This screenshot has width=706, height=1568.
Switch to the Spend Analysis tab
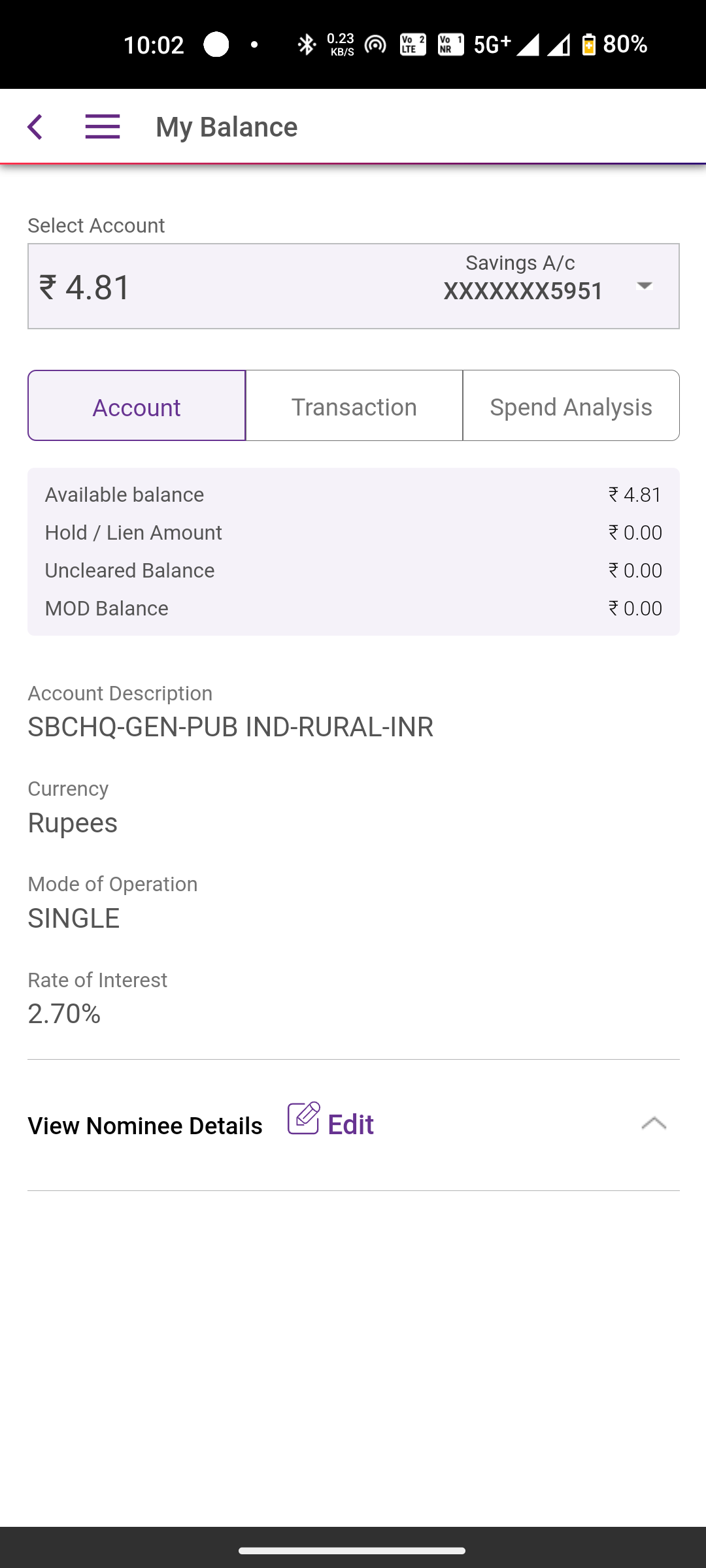pos(571,406)
